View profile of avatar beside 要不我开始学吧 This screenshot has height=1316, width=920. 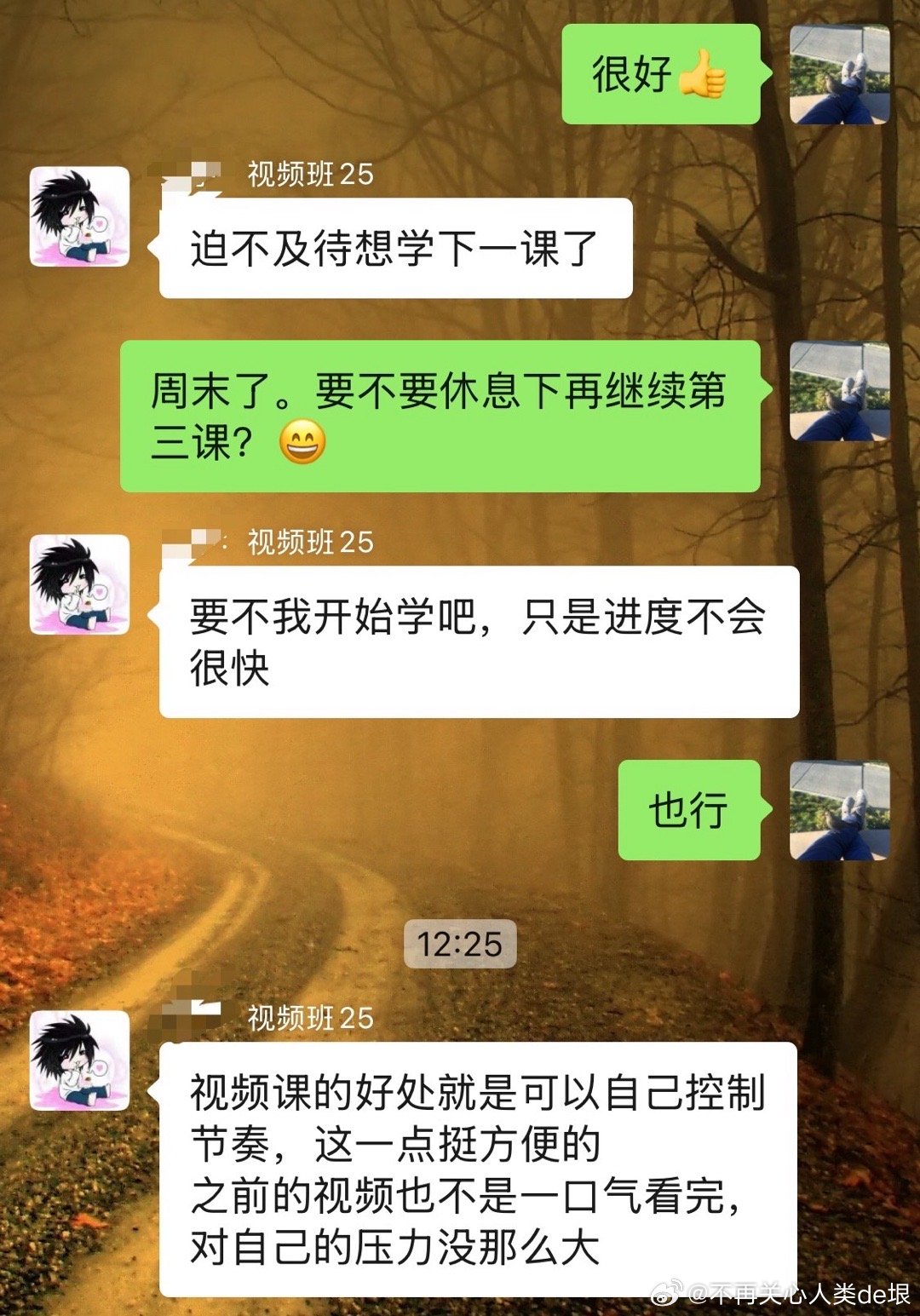point(79,584)
